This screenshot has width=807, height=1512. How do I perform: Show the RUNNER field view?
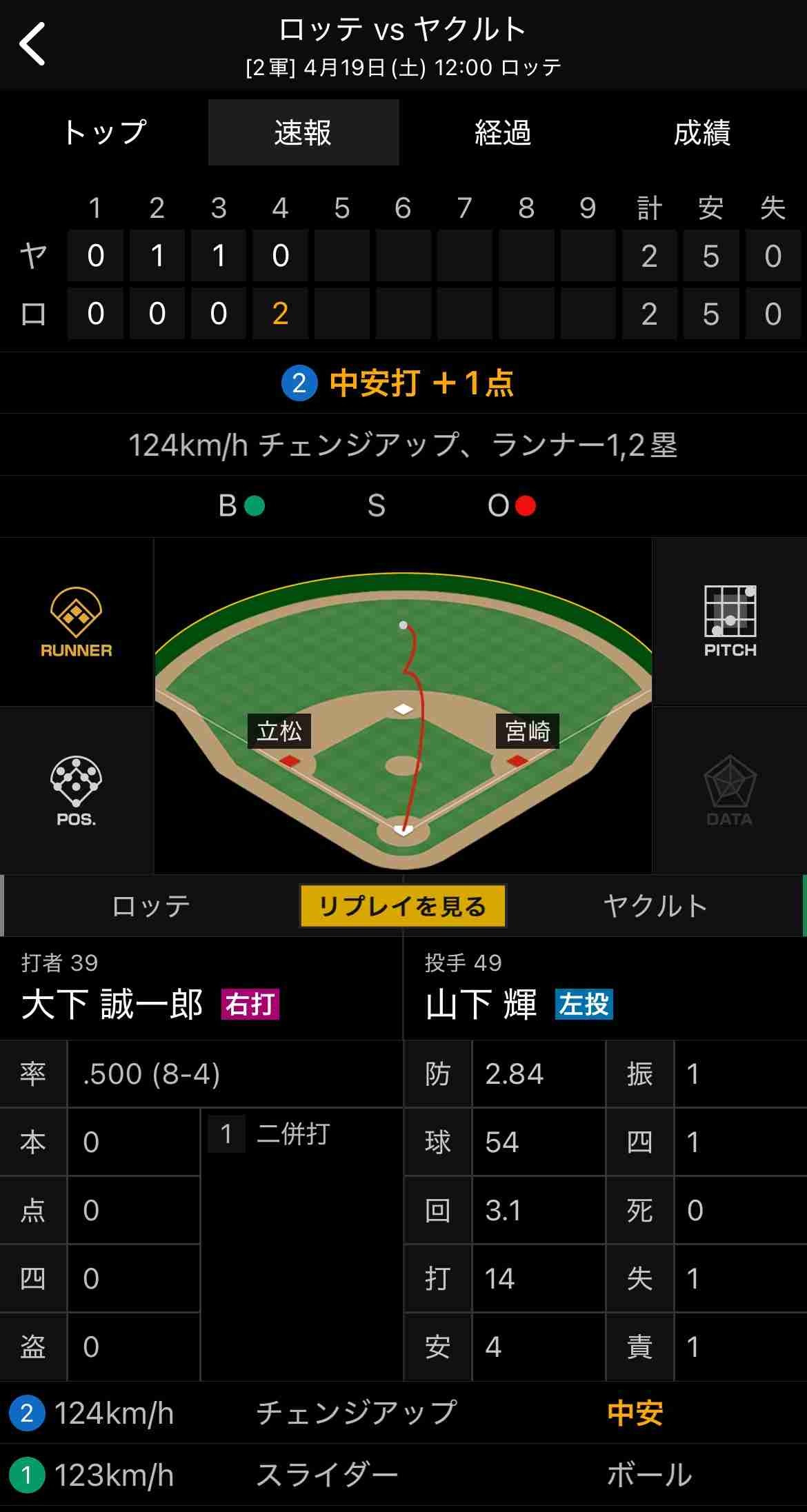[76, 622]
